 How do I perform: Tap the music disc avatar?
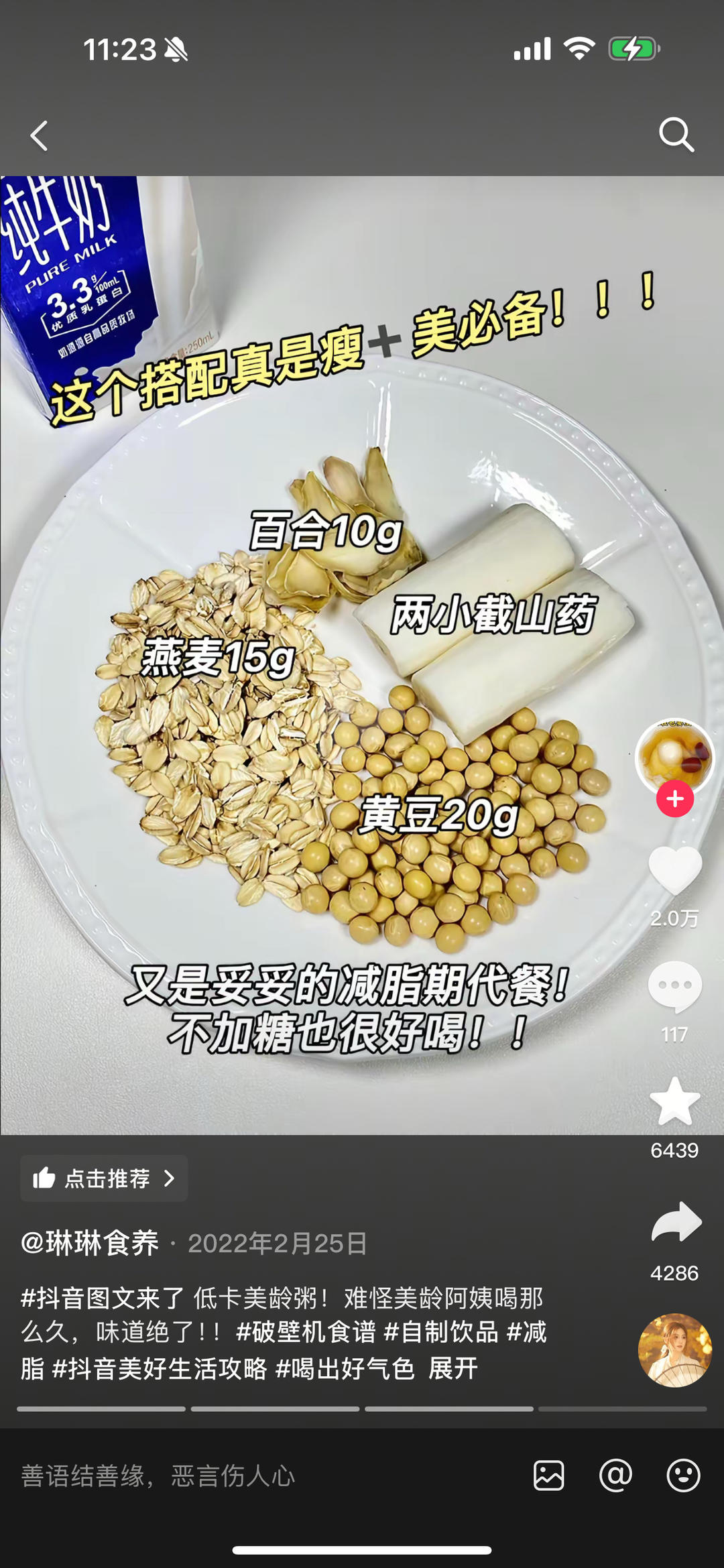(674, 1349)
